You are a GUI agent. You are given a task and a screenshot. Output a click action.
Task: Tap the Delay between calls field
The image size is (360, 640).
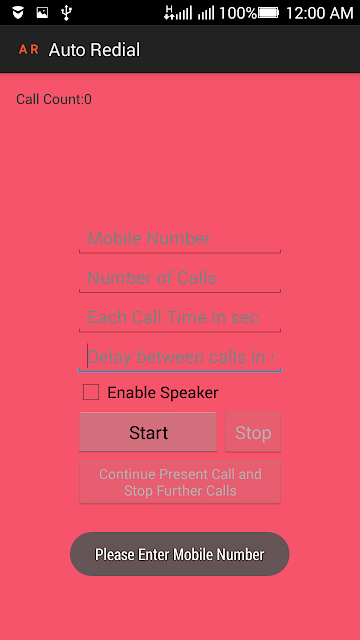click(x=180, y=358)
